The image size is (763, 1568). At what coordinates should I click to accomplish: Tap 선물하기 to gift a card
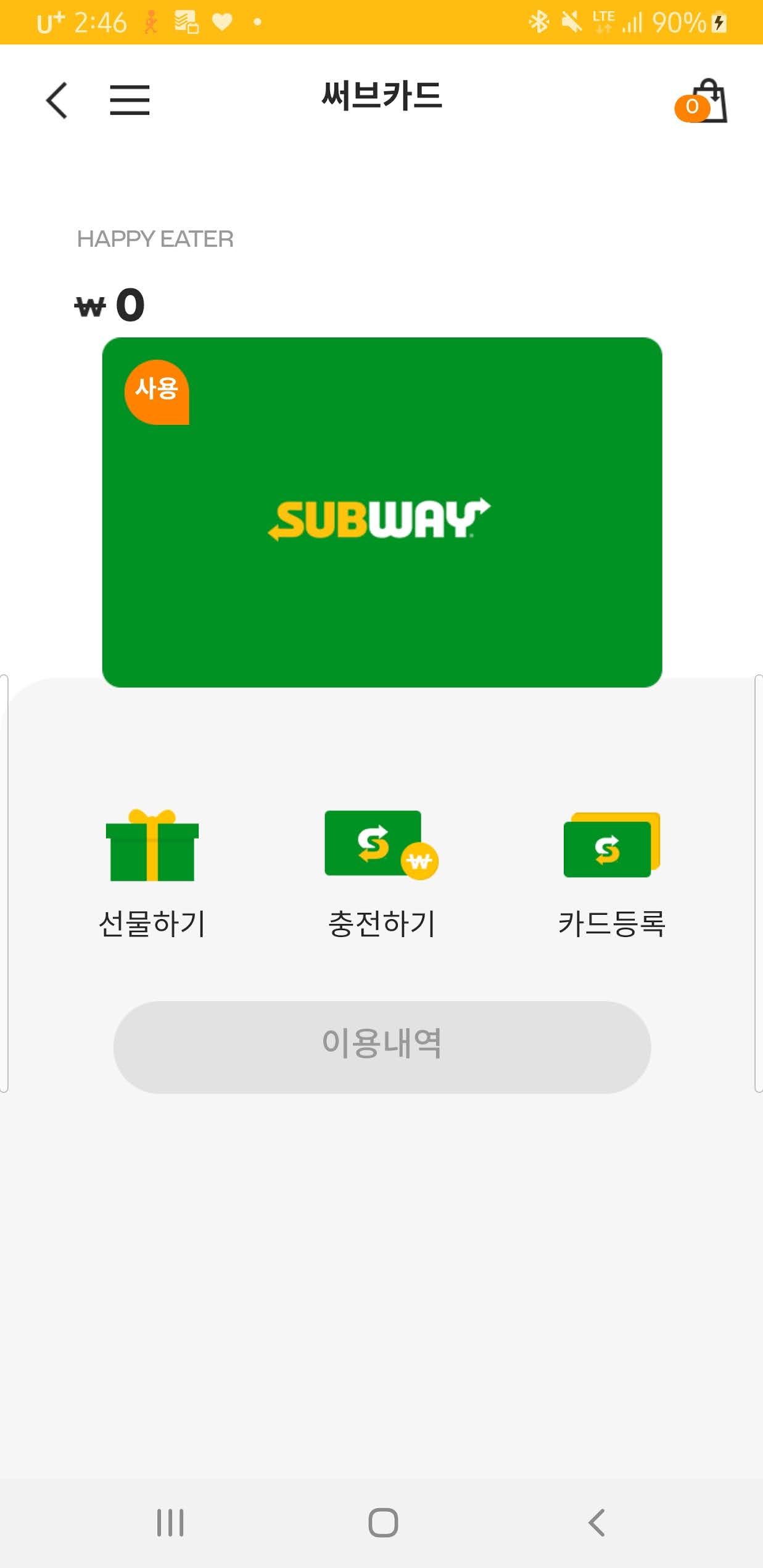coord(152,873)
